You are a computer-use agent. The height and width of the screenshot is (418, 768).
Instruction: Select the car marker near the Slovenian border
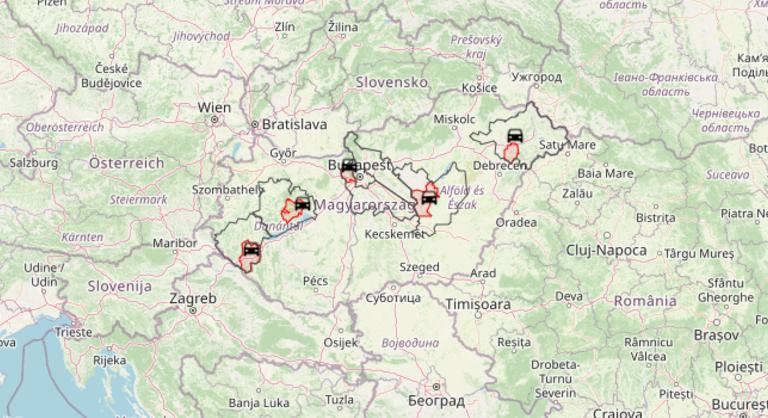(251, 249)
